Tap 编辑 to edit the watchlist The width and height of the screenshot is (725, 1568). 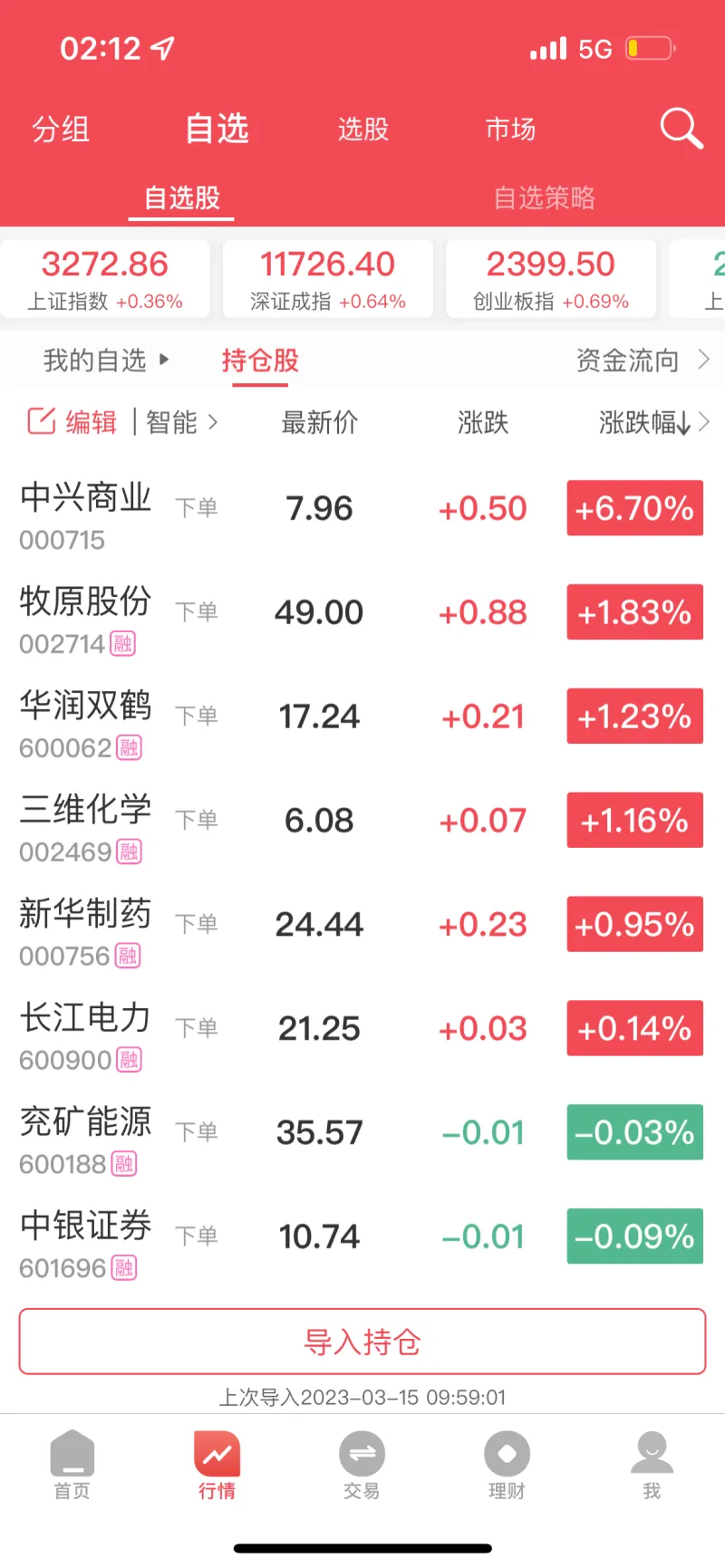pos(72,422)
